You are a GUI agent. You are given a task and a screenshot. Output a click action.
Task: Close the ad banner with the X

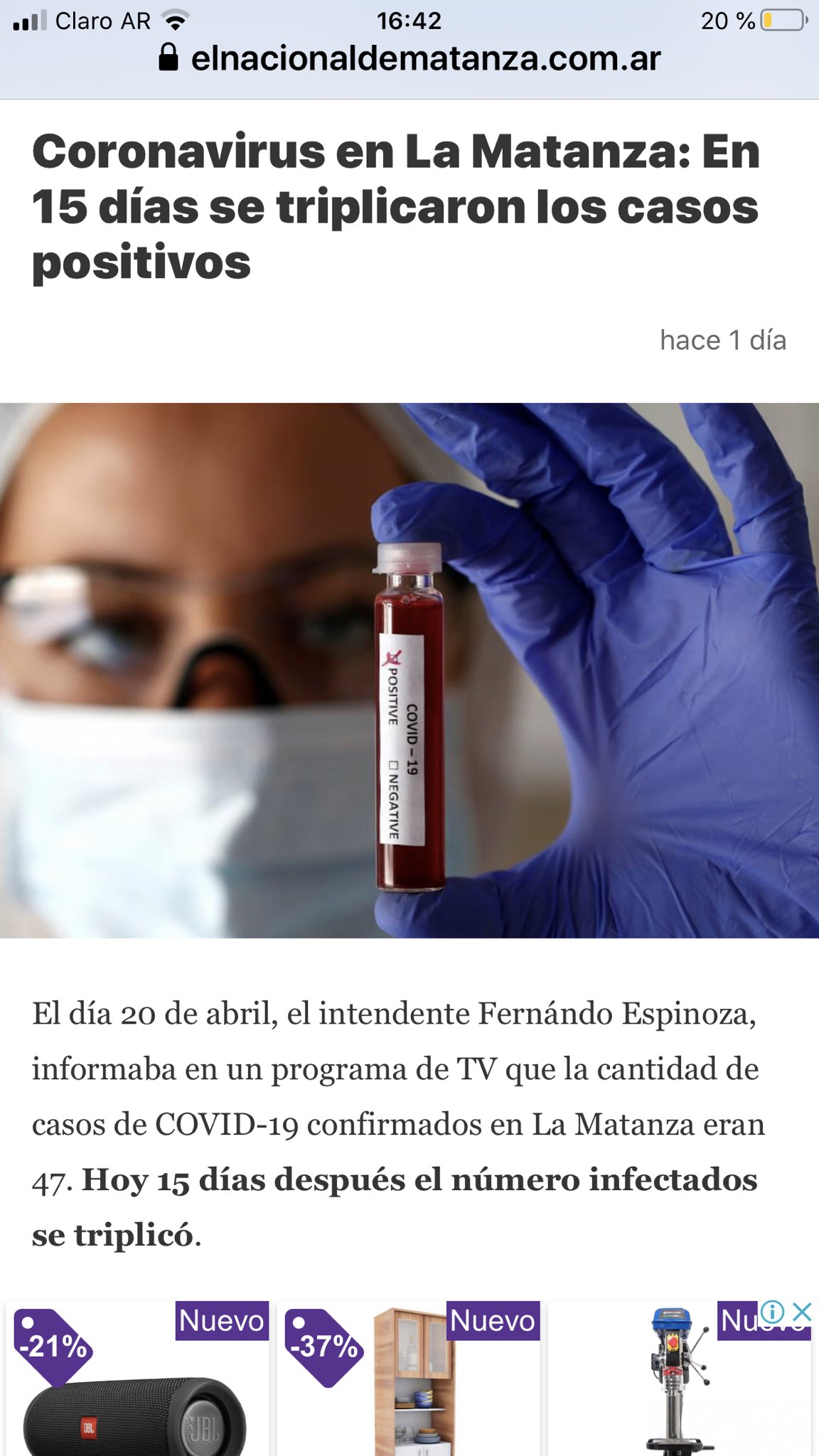(x=802, y=1311)
